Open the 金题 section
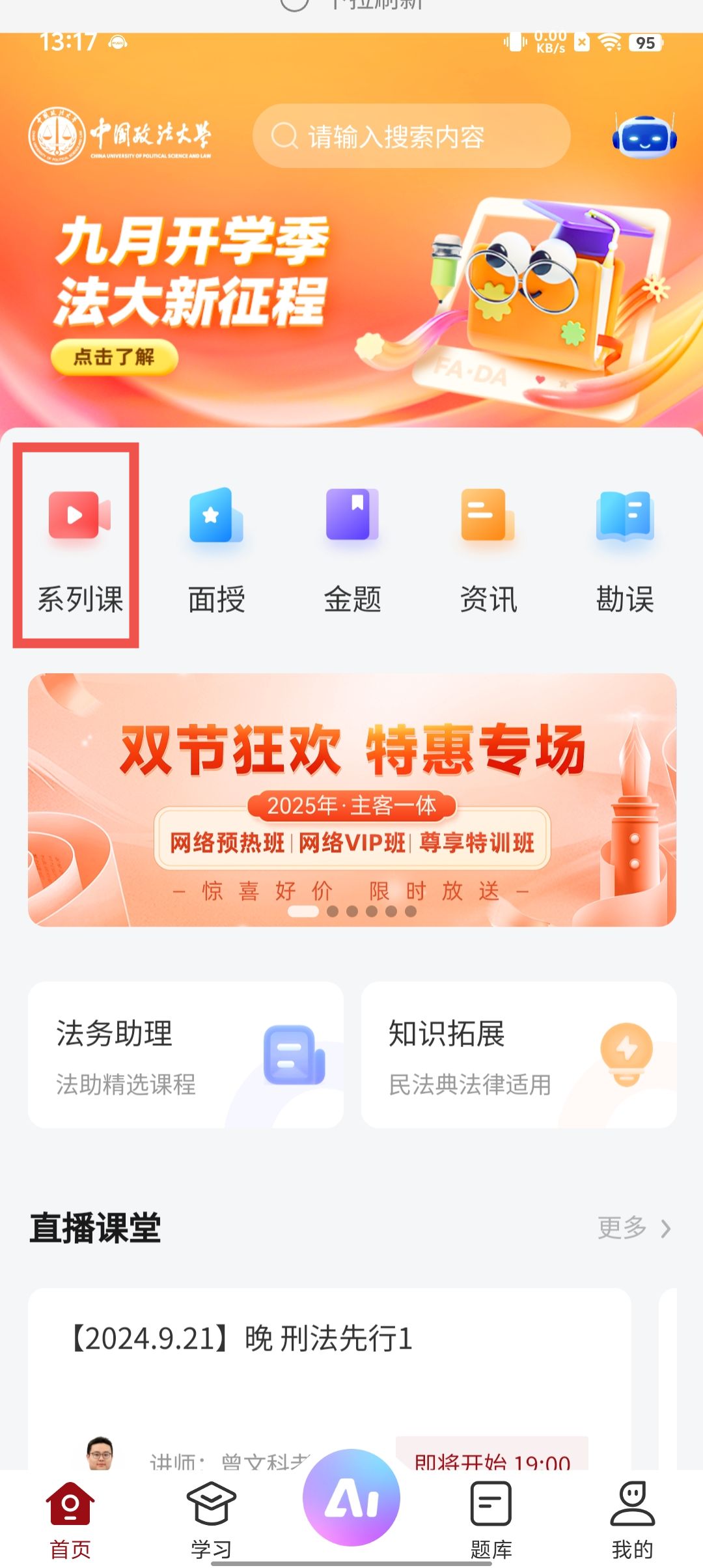The image size is (703, 1568). [352, 547]
